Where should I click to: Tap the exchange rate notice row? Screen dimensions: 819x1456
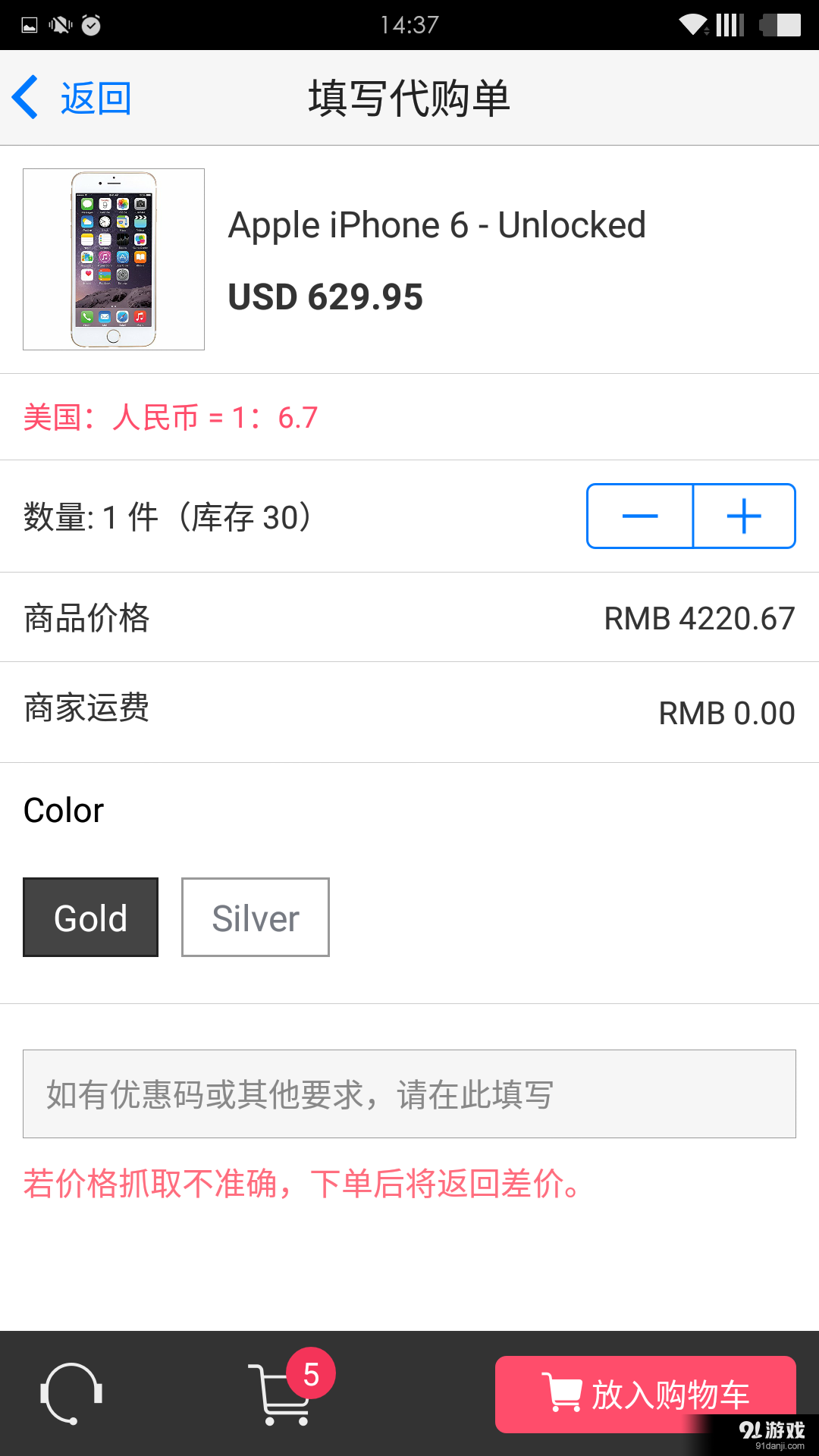(171, 416)
